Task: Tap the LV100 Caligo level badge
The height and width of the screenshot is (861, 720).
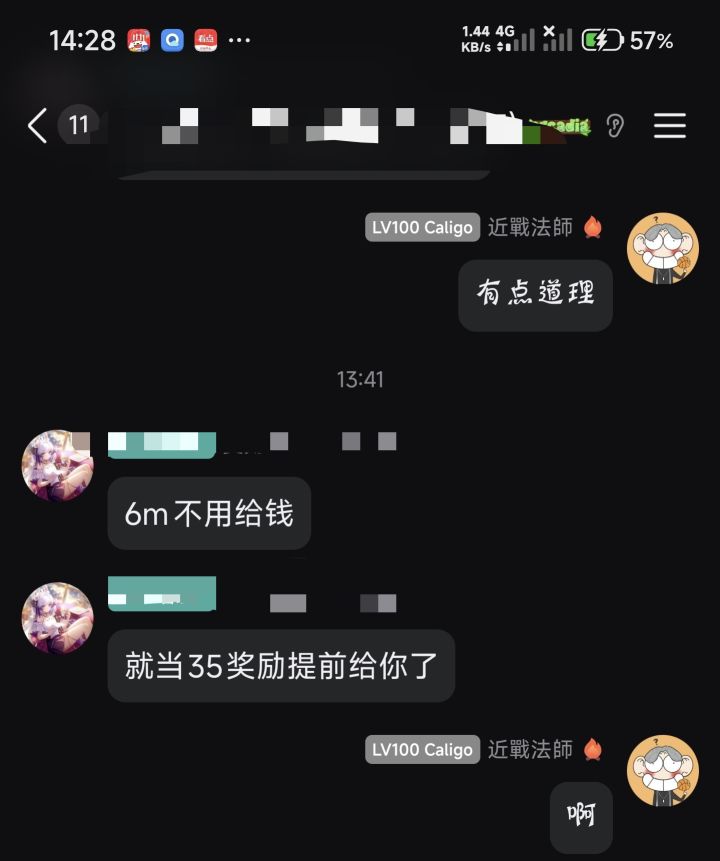Action: tap(422, 227)
